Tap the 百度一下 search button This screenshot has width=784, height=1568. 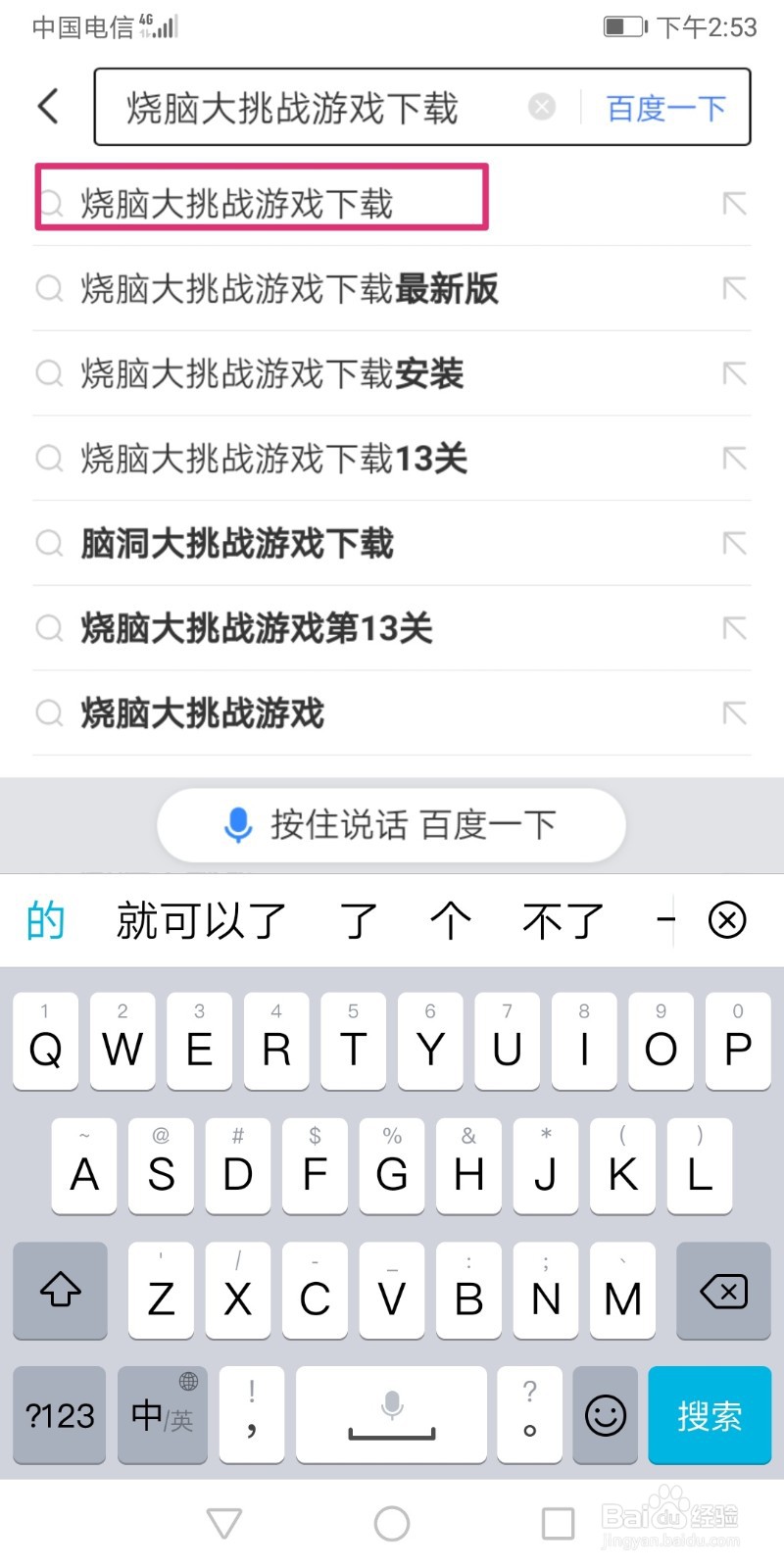665,108
